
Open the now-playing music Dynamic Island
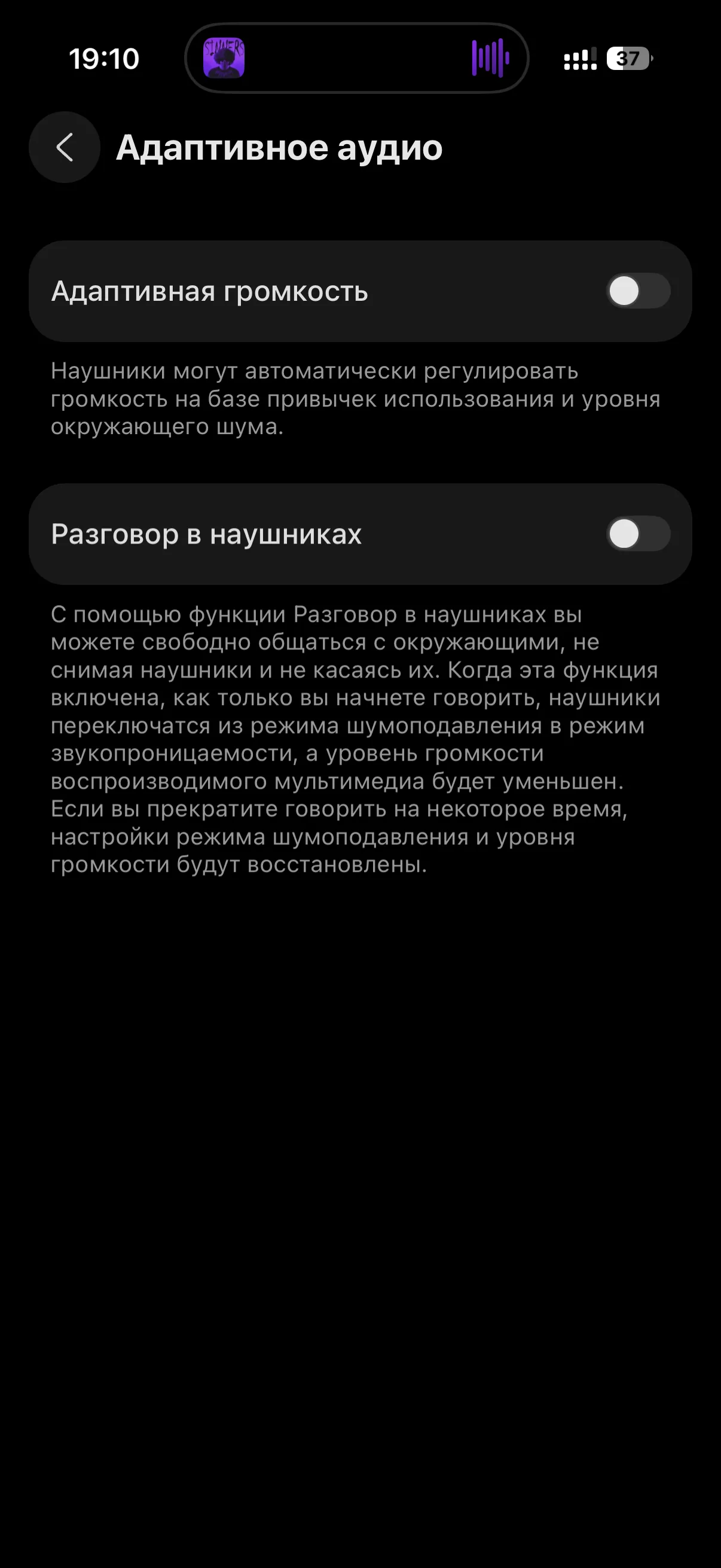click(356, 59)
